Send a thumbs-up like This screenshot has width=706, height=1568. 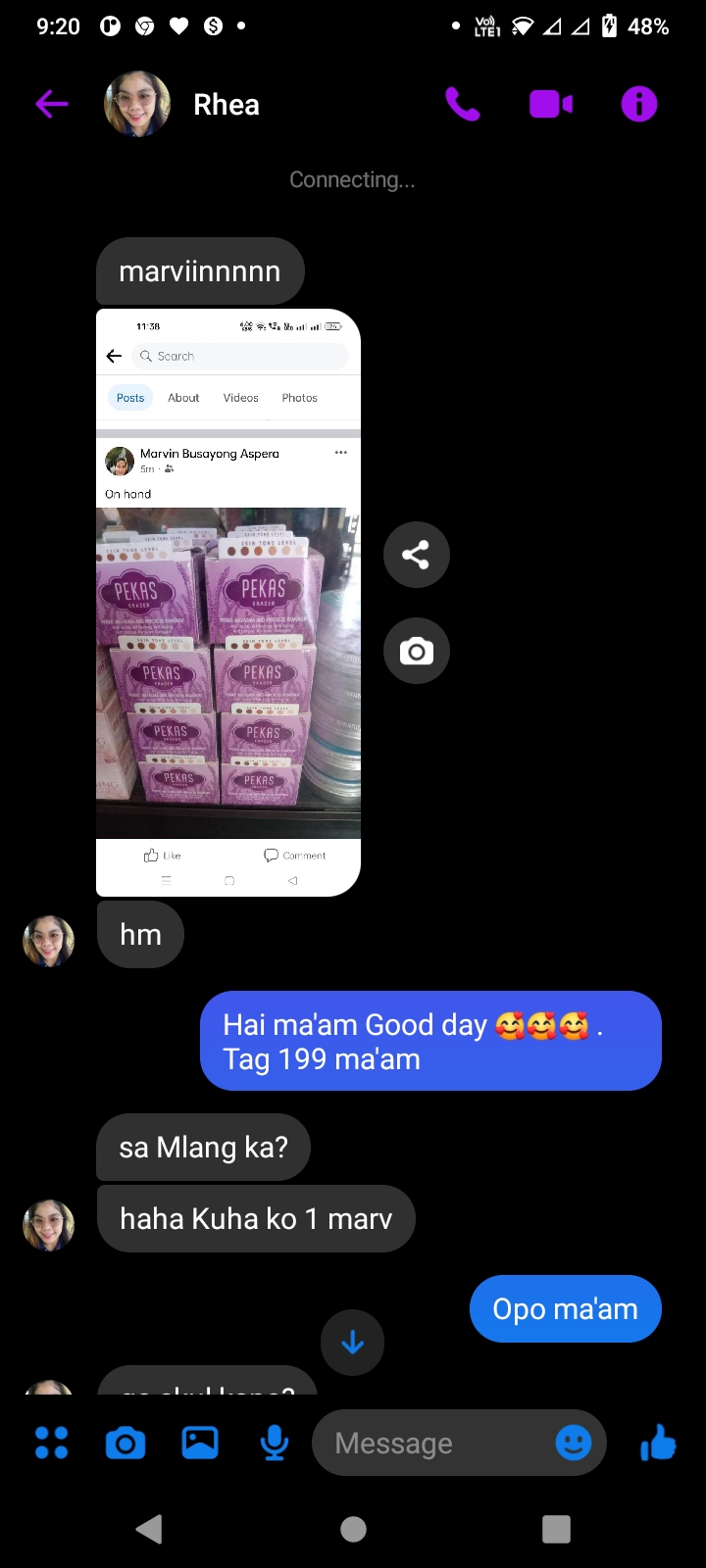(x=658, y=1443)
